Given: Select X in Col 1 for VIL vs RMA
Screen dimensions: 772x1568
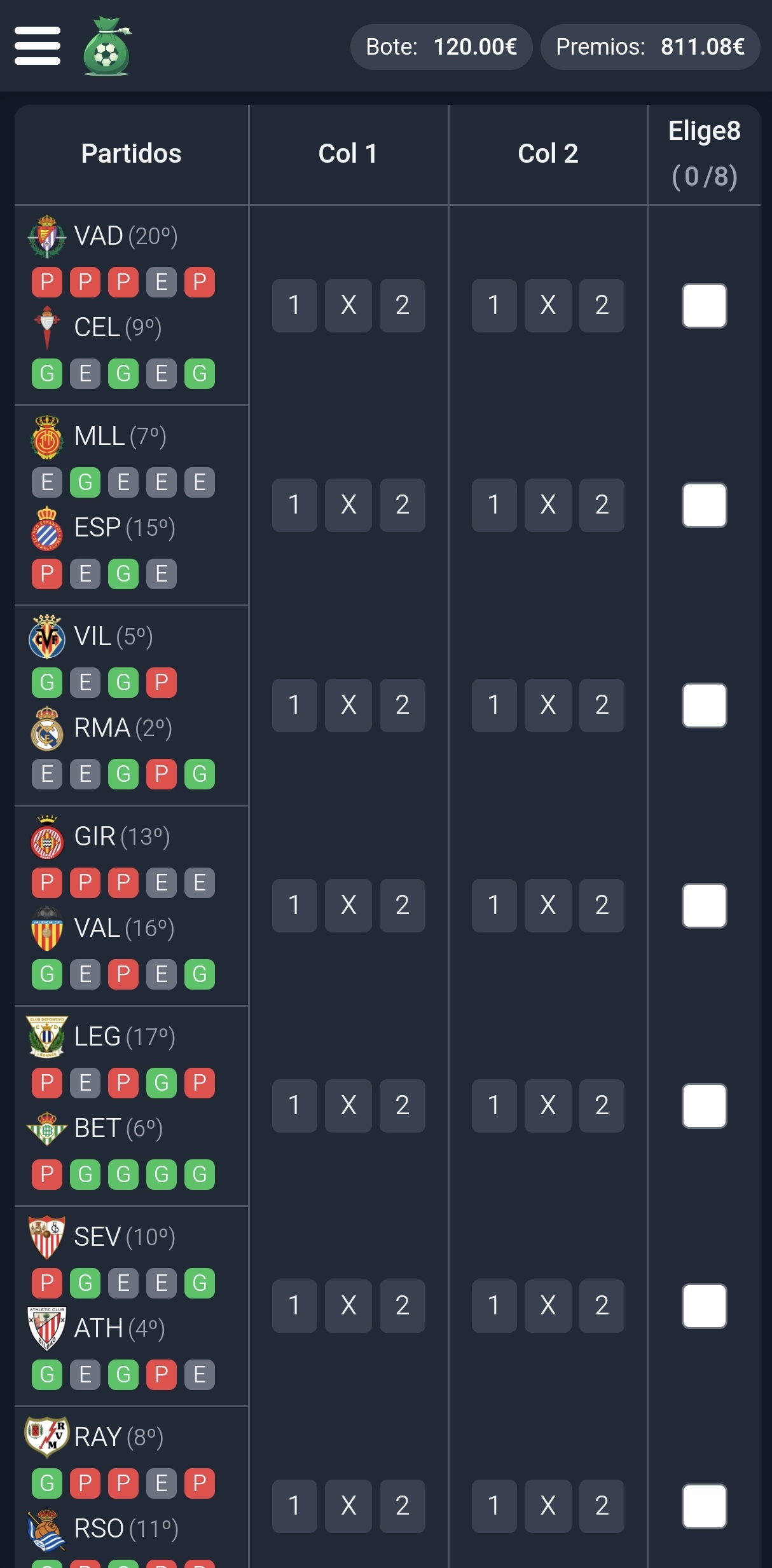Looking at the screenshot, I should 348,705.
